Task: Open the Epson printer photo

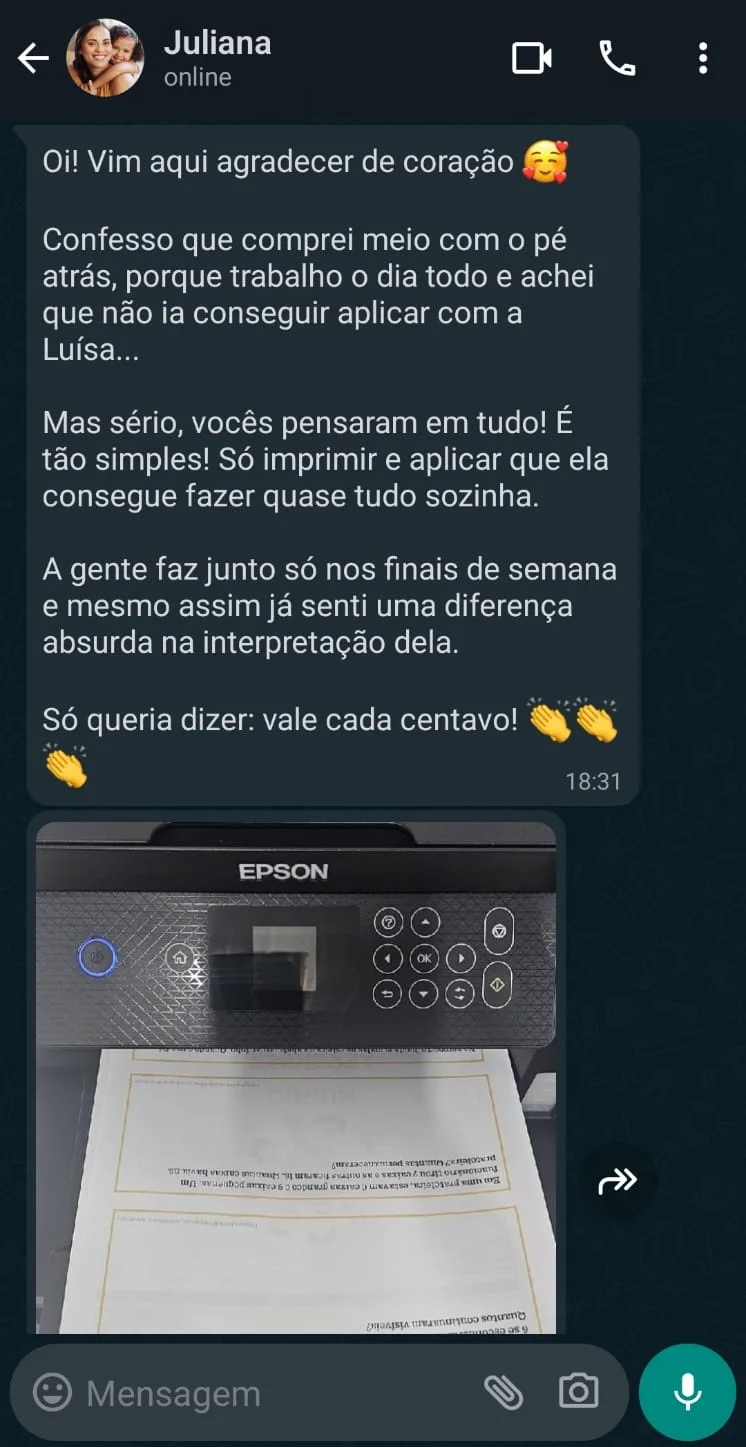Action: pos(296,1077)
